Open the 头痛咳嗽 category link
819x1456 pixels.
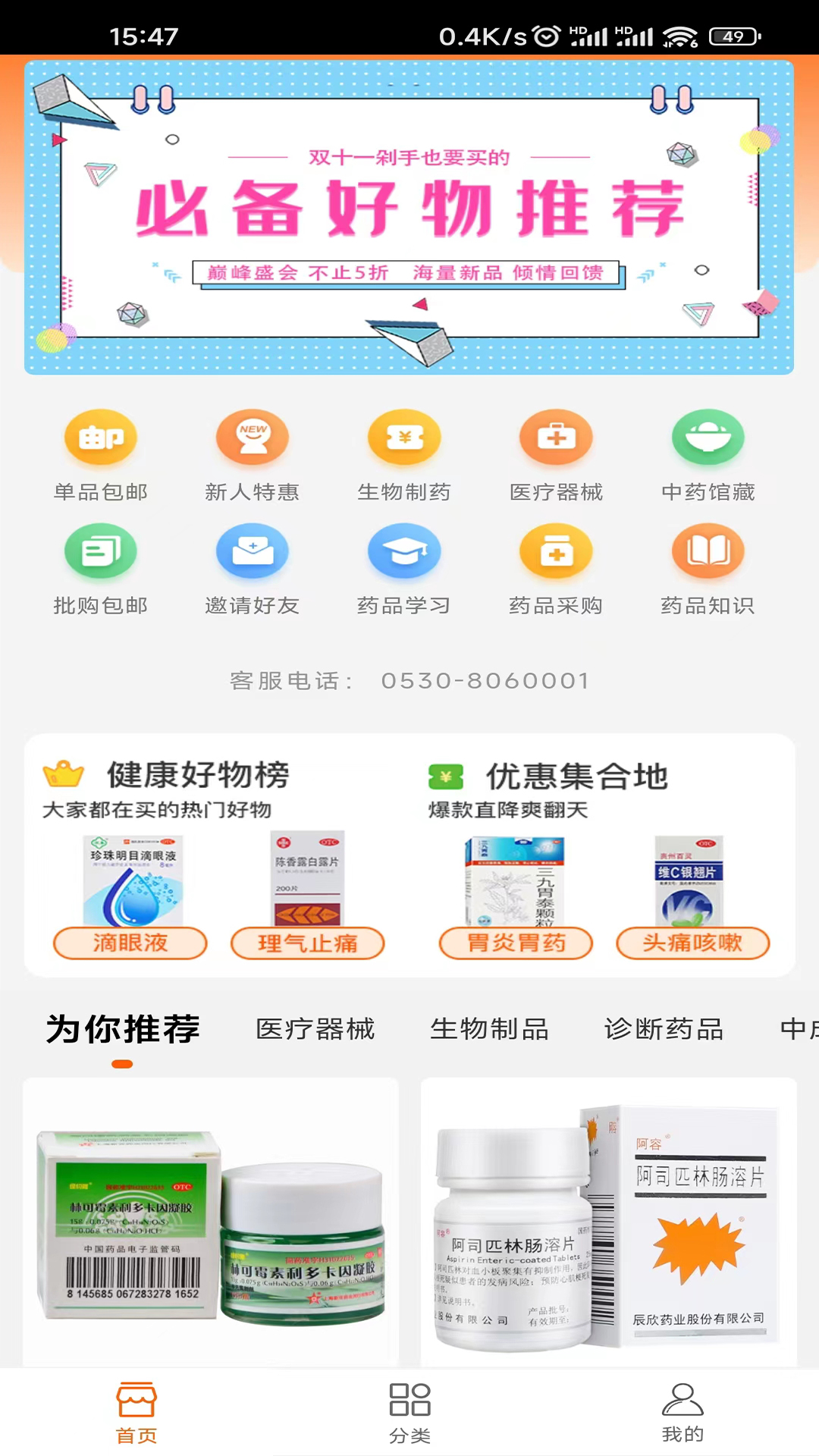coord(692,943)
